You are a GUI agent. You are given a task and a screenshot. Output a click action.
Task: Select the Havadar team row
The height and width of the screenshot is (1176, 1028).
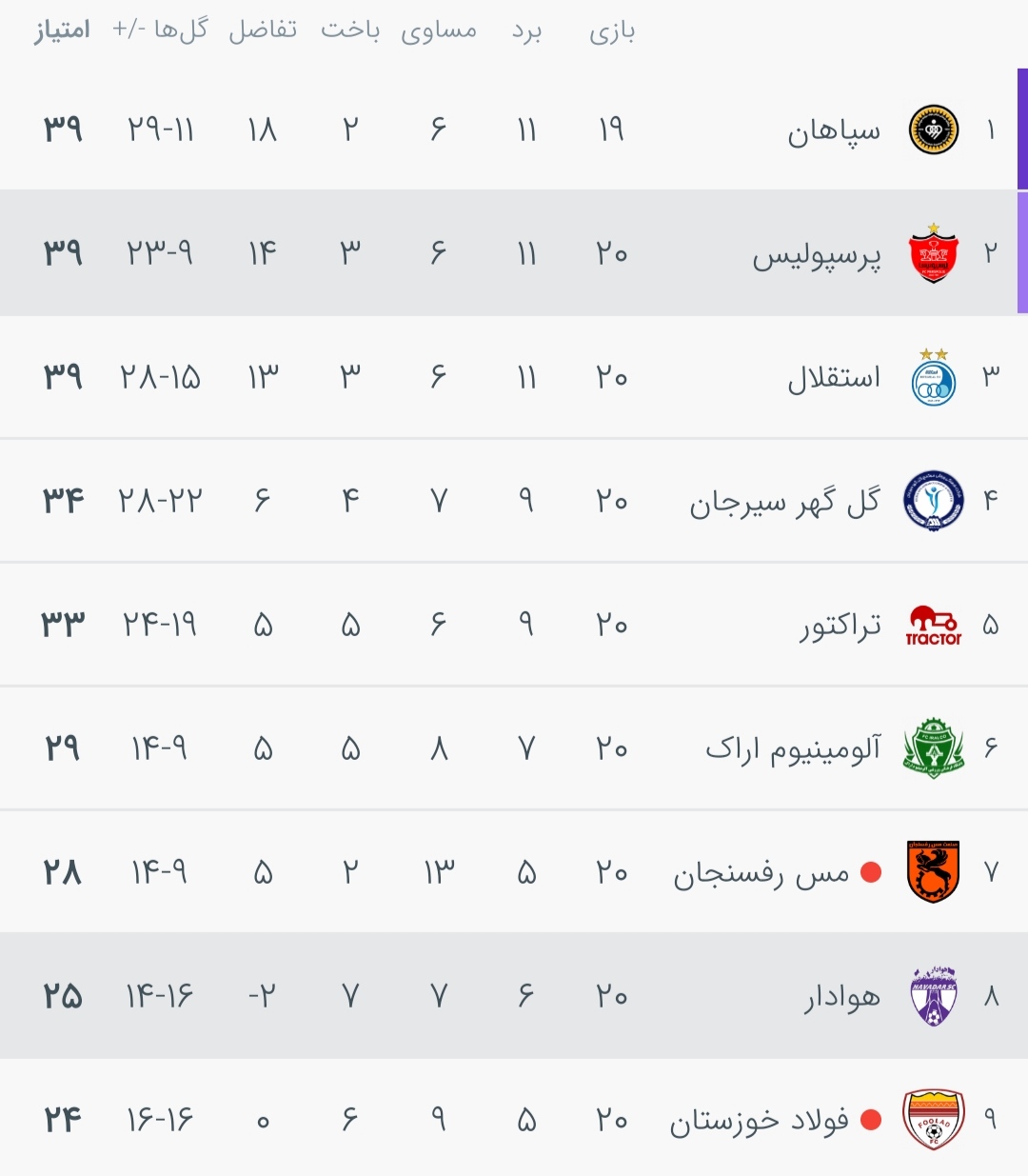[841, 997]
